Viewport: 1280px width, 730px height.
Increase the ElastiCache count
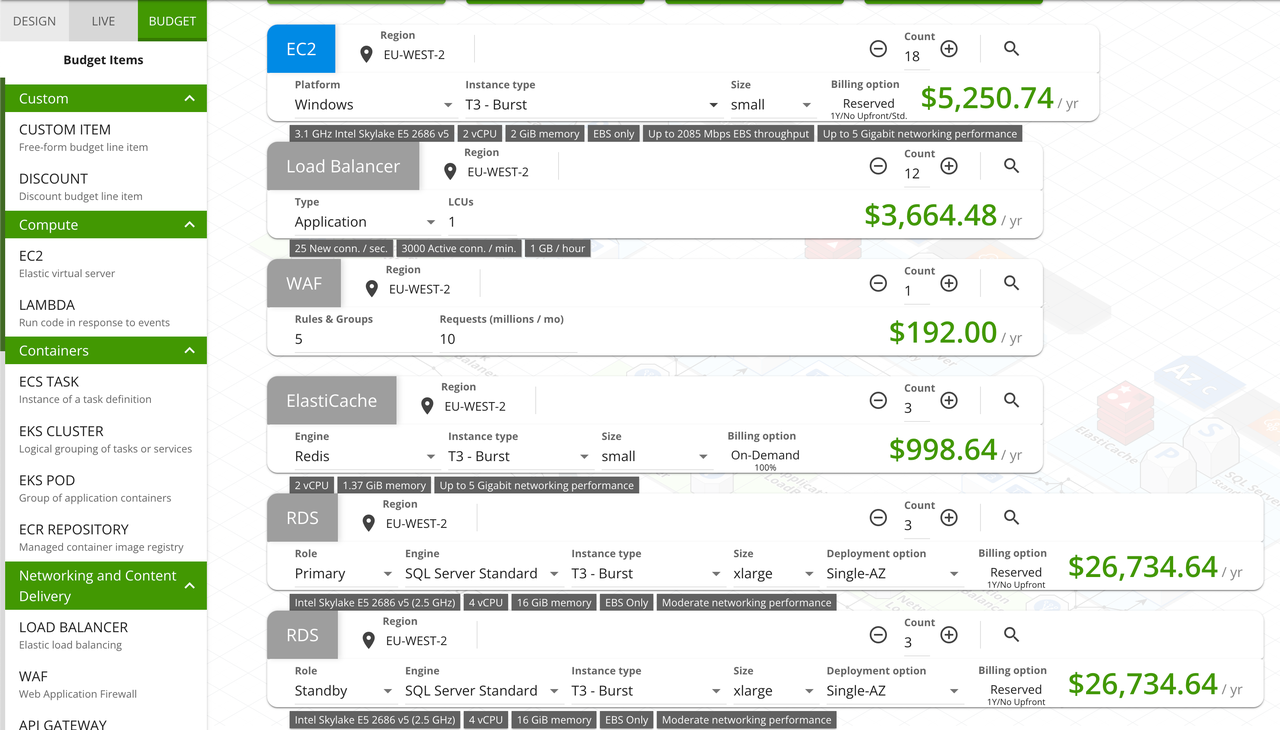tap(949, 401)
